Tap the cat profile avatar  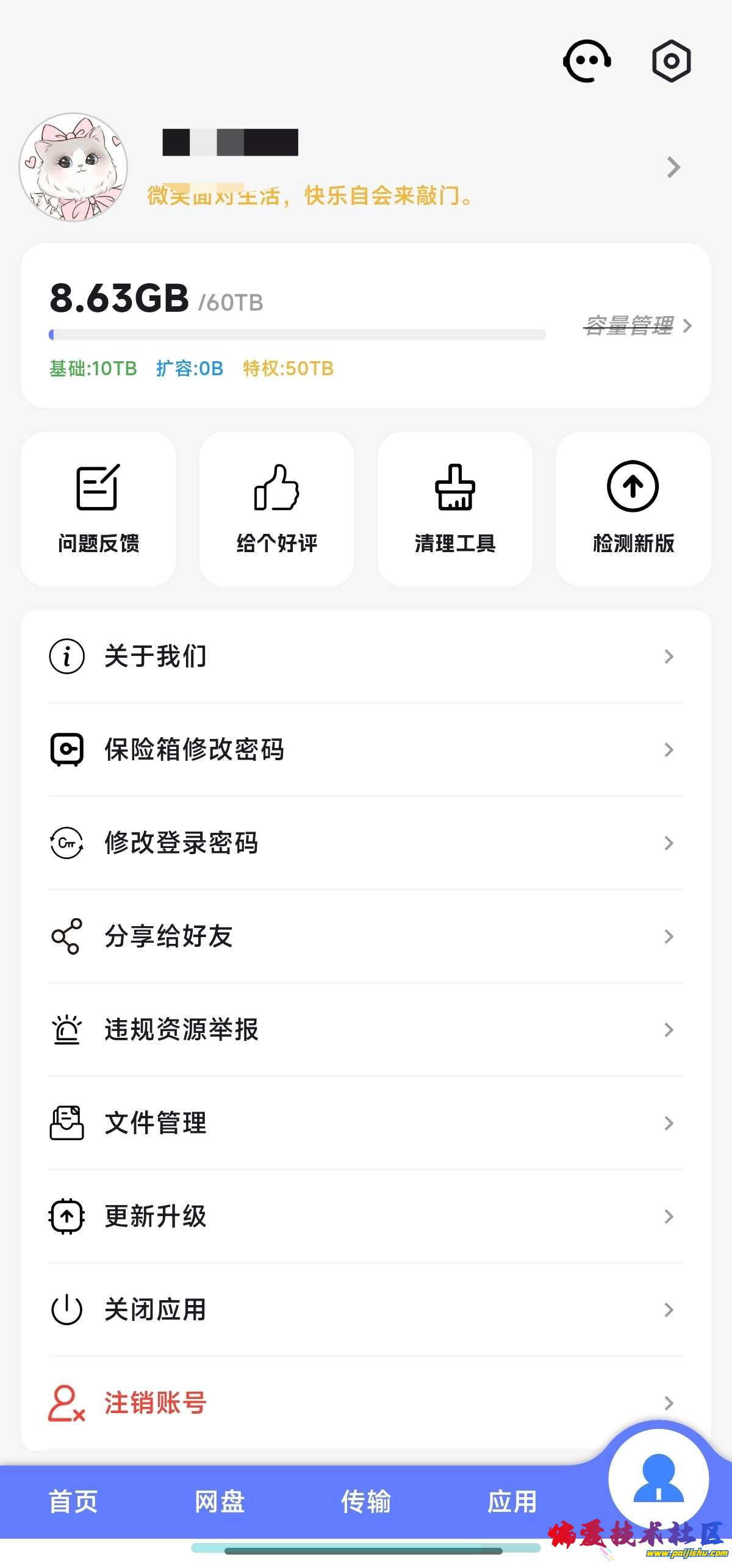click(x=73, y=167)
